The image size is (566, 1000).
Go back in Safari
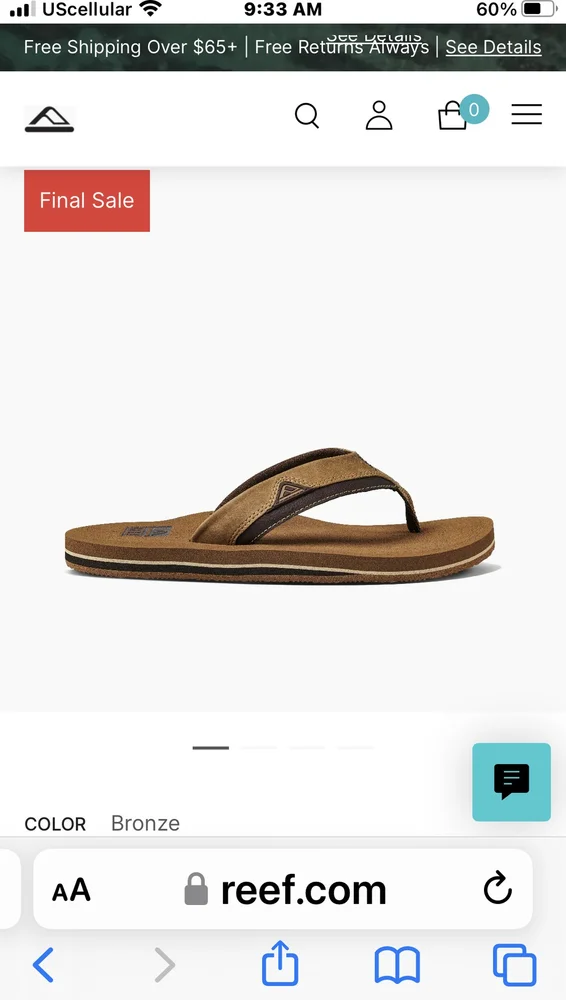[x=43, y=965]
